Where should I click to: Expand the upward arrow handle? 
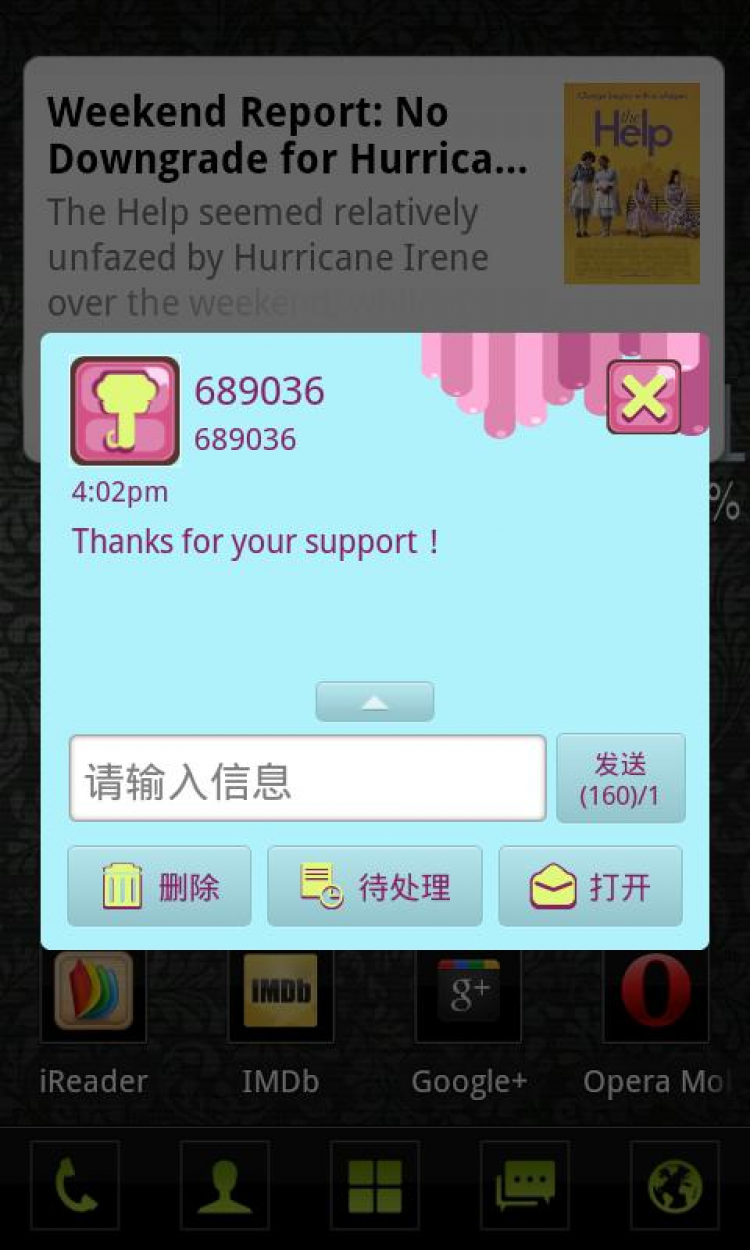pyautogui.click(x=375, y=702)
